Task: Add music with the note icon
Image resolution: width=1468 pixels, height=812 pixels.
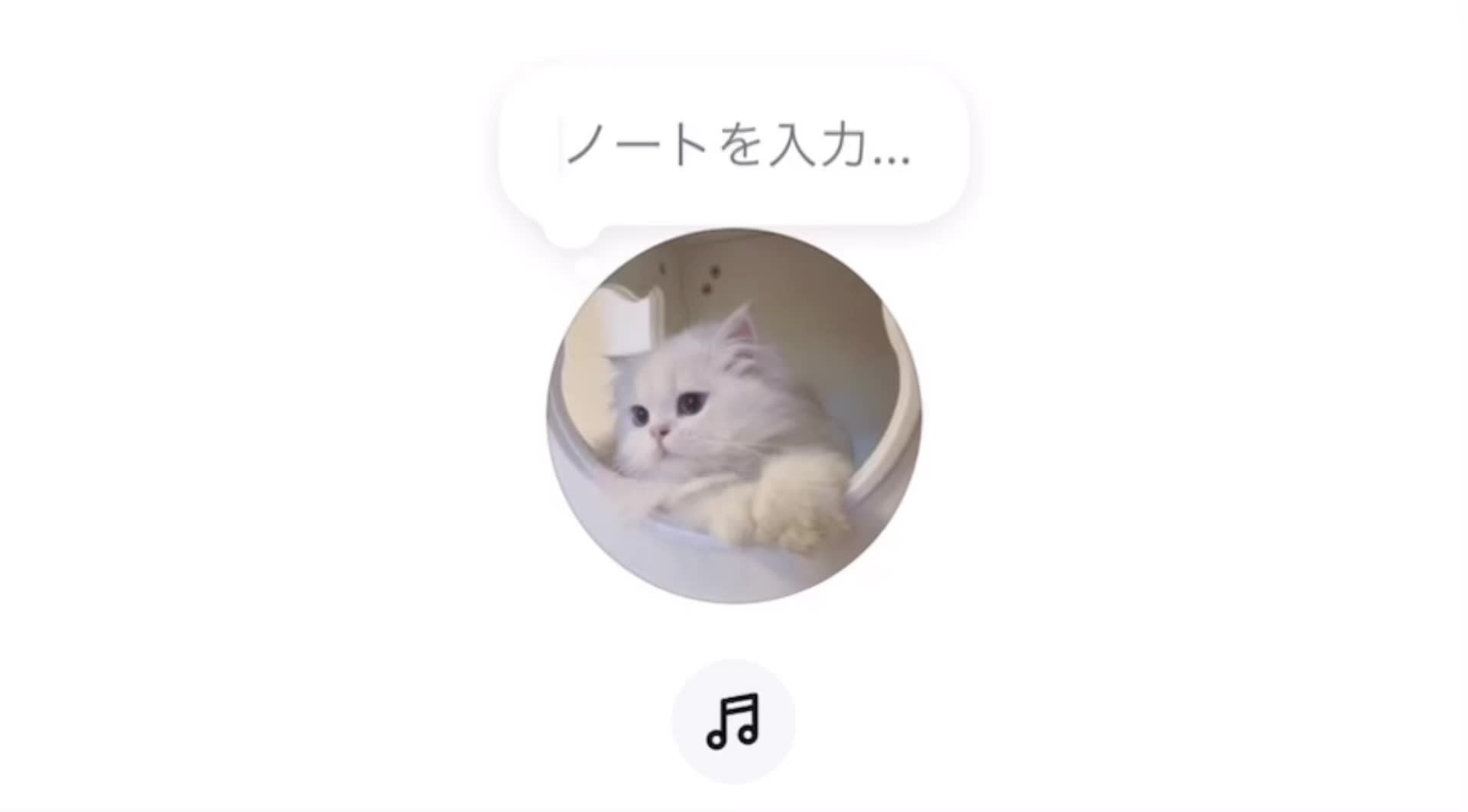Action: 733,722
